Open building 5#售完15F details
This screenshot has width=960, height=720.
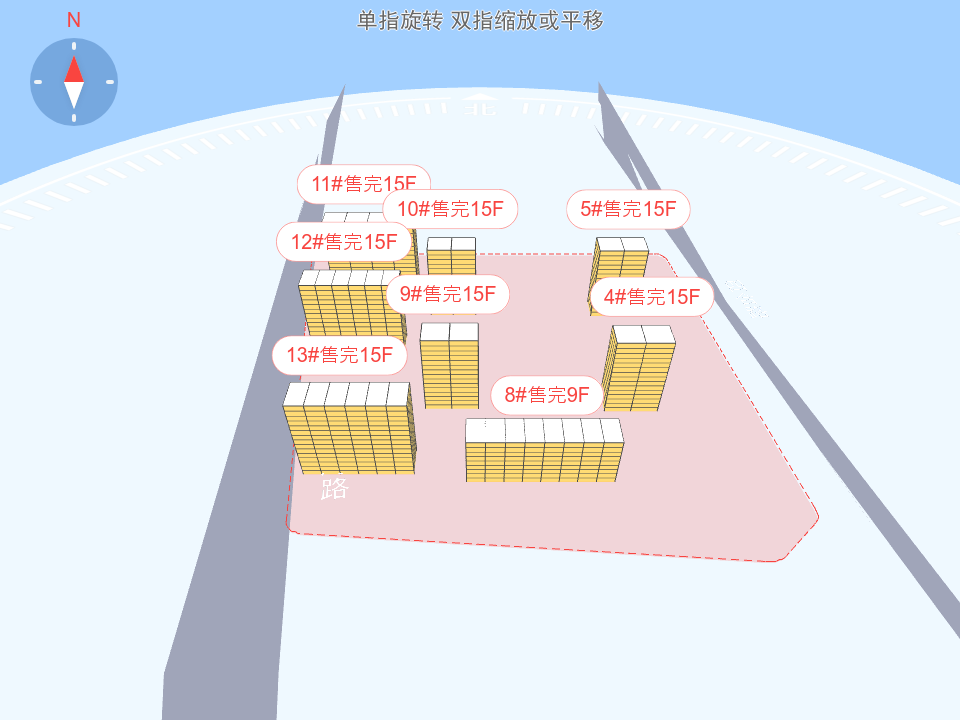628,209
